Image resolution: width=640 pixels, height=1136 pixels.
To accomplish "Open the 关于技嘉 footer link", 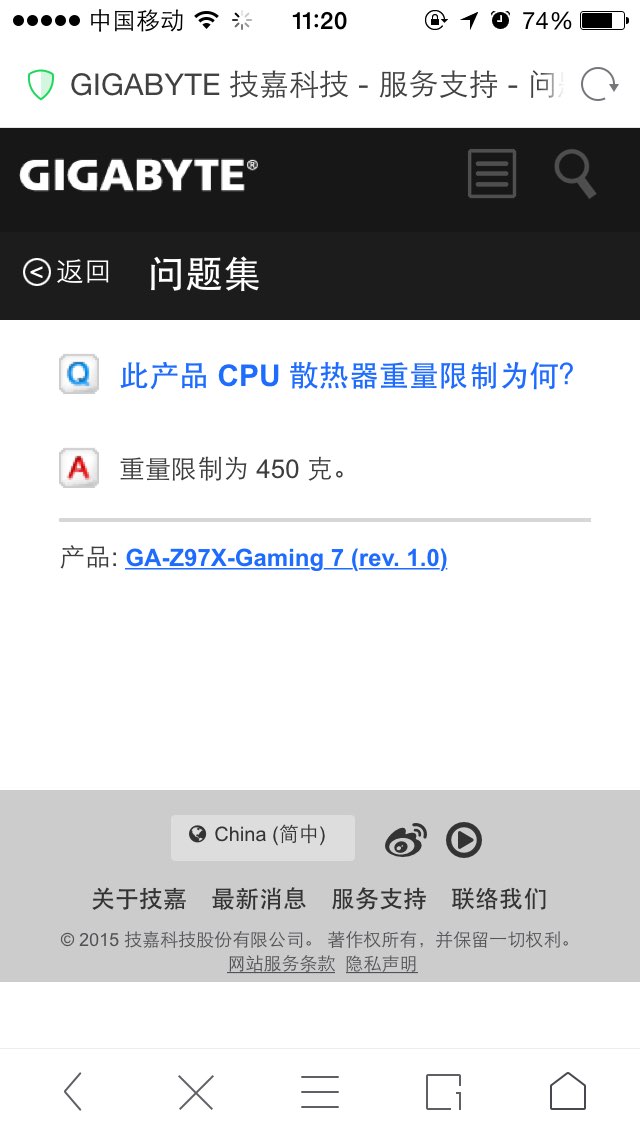I will coord(139,899).
